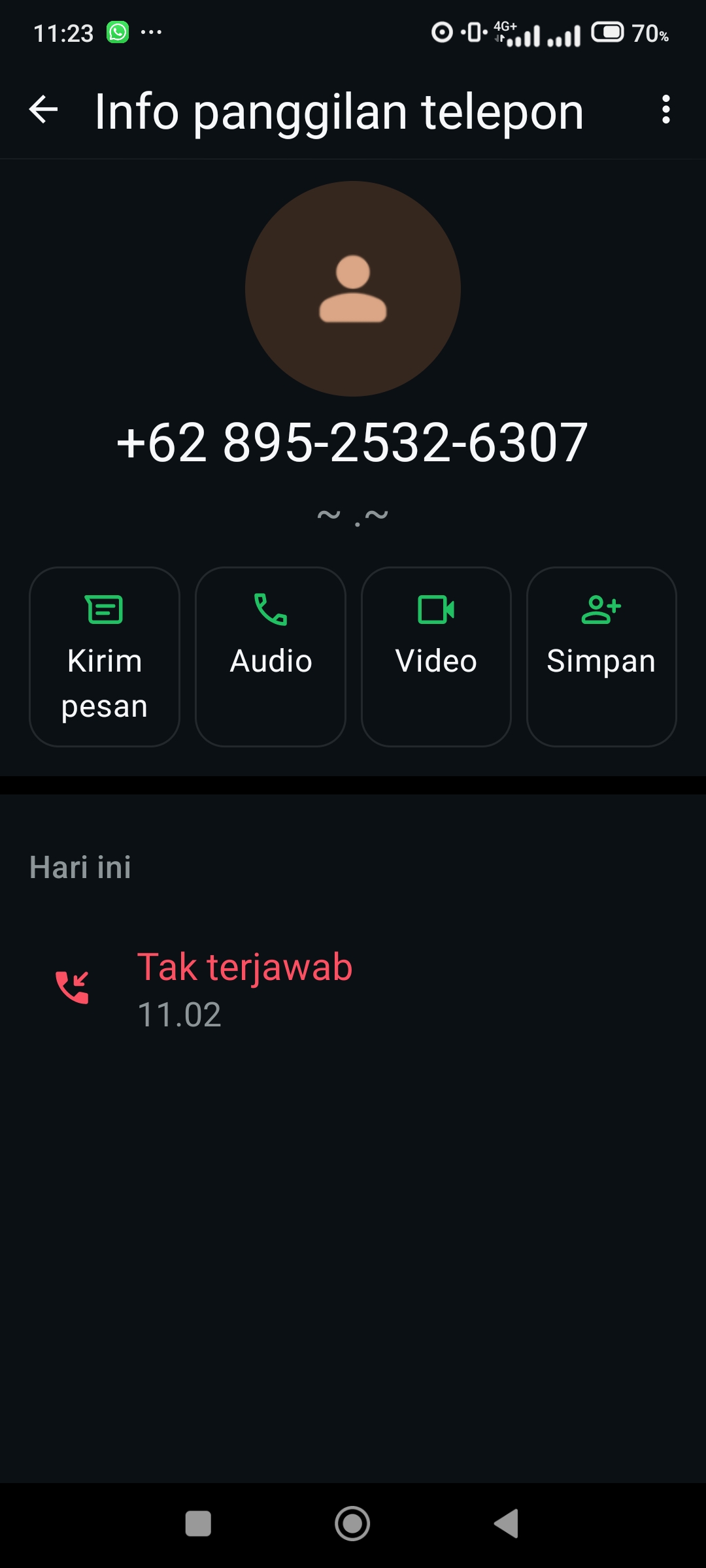The image size is (706, 1568).
Task: Tap the contact status text below the number
Action: point(353,516)
